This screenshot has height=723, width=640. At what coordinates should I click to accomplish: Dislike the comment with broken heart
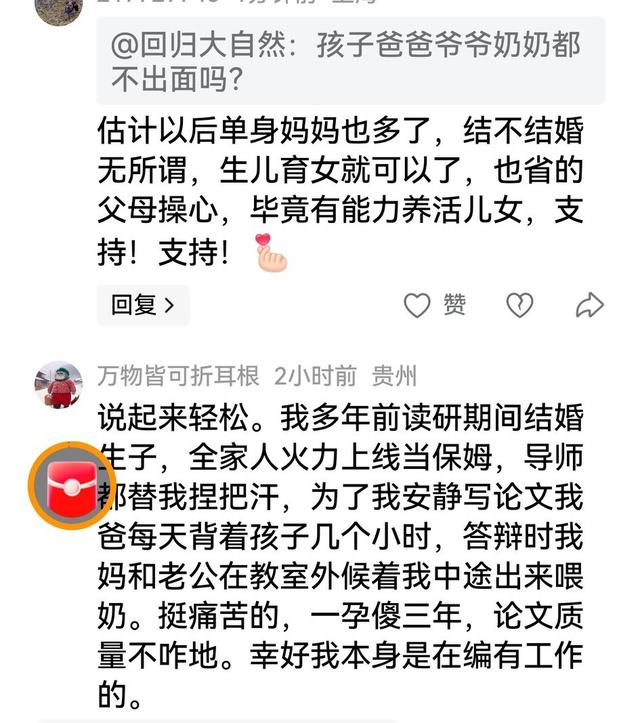pyautogui.click(x=520, y=305)
